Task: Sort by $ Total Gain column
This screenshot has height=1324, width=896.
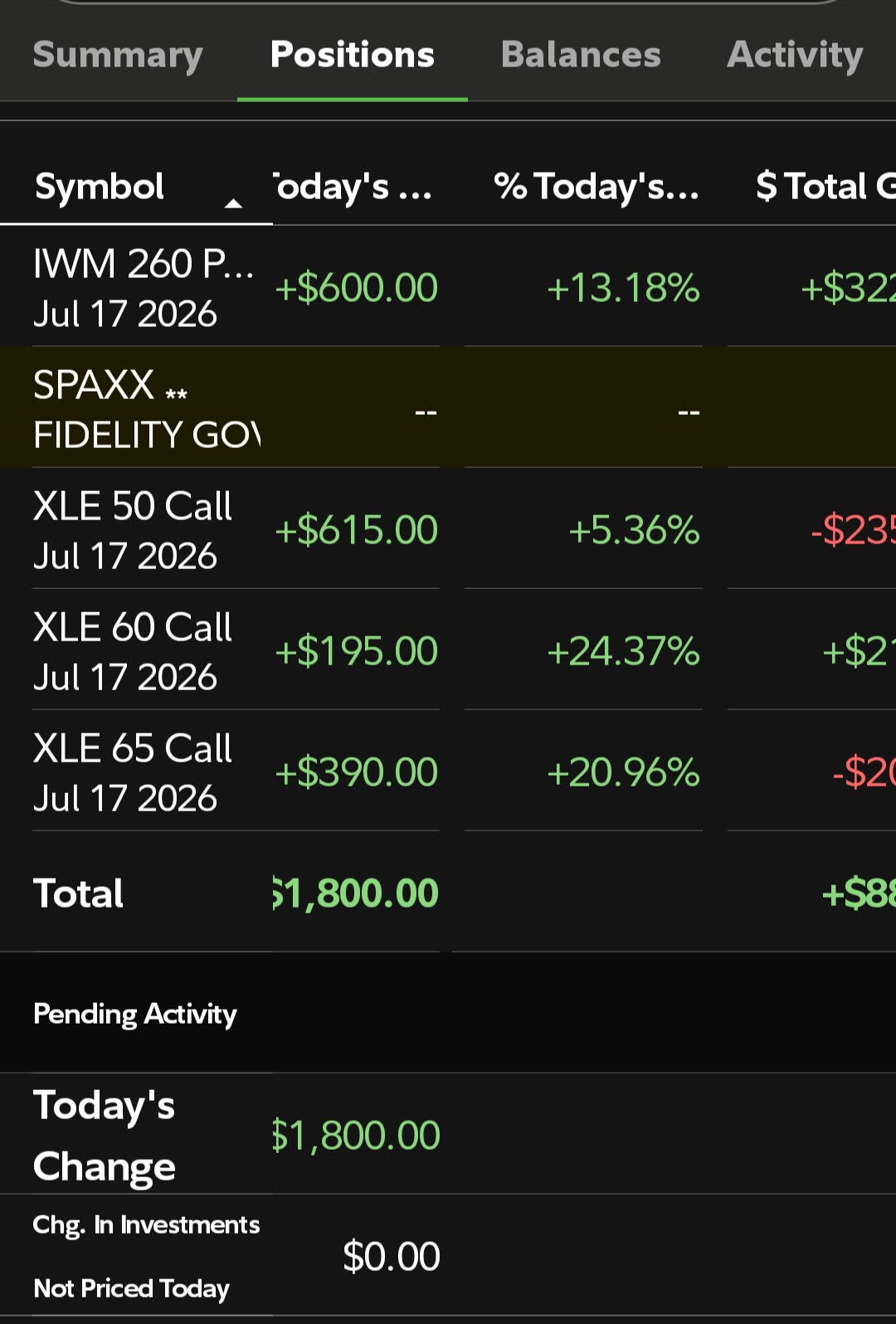Action: (823, 187)
